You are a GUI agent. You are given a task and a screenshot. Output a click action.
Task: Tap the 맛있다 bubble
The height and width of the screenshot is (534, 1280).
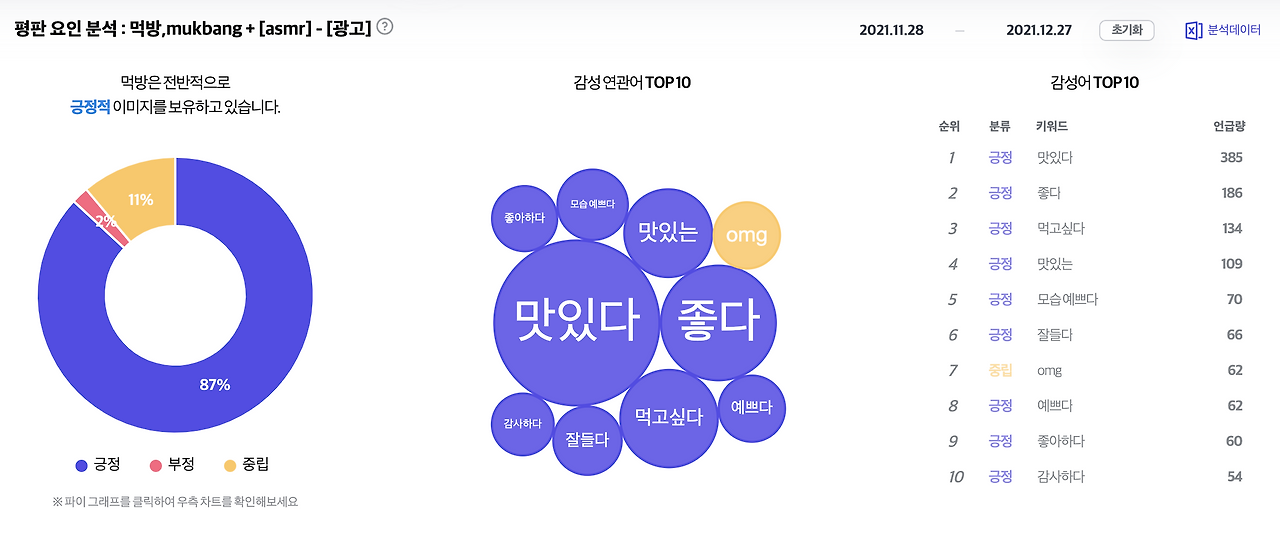577,322
